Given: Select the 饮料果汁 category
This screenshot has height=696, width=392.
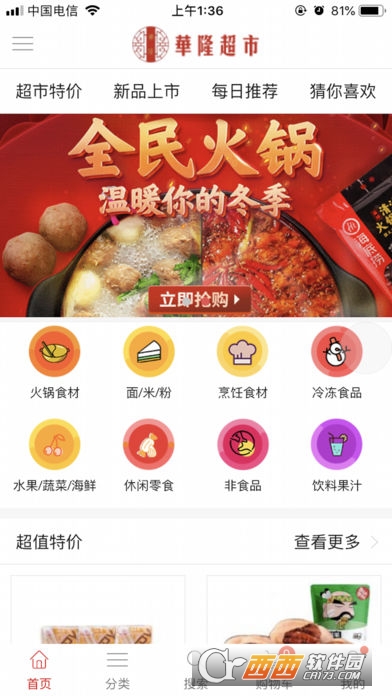Looking at the screenshot, I should (x=337, y=456).
